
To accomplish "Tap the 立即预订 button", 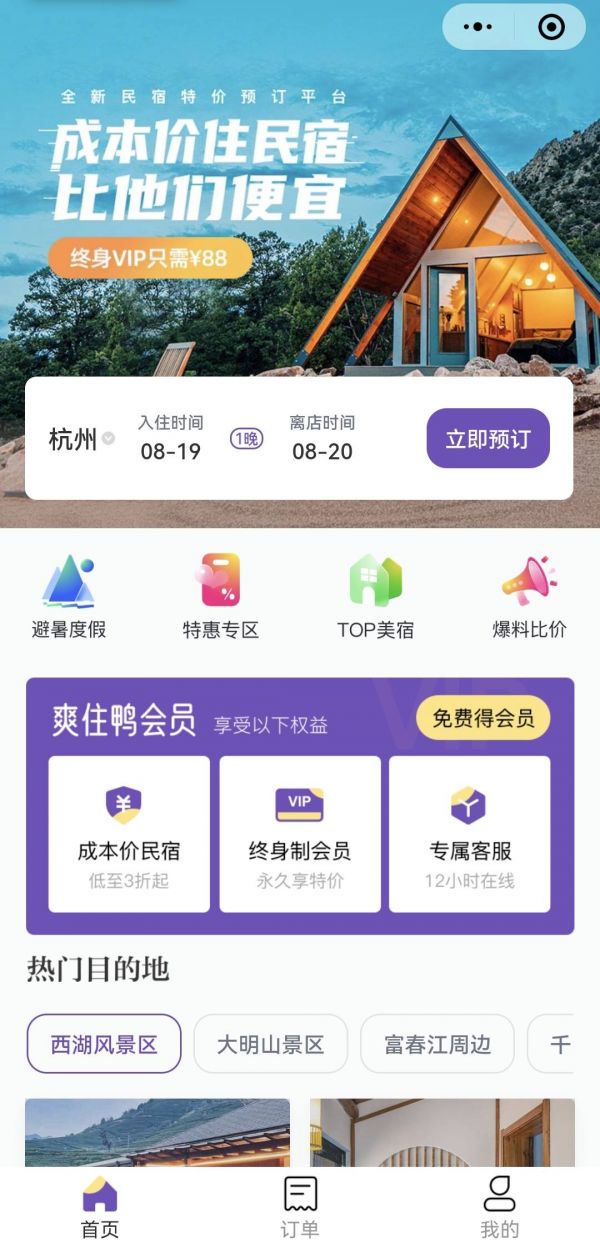I will pos(488,438).
